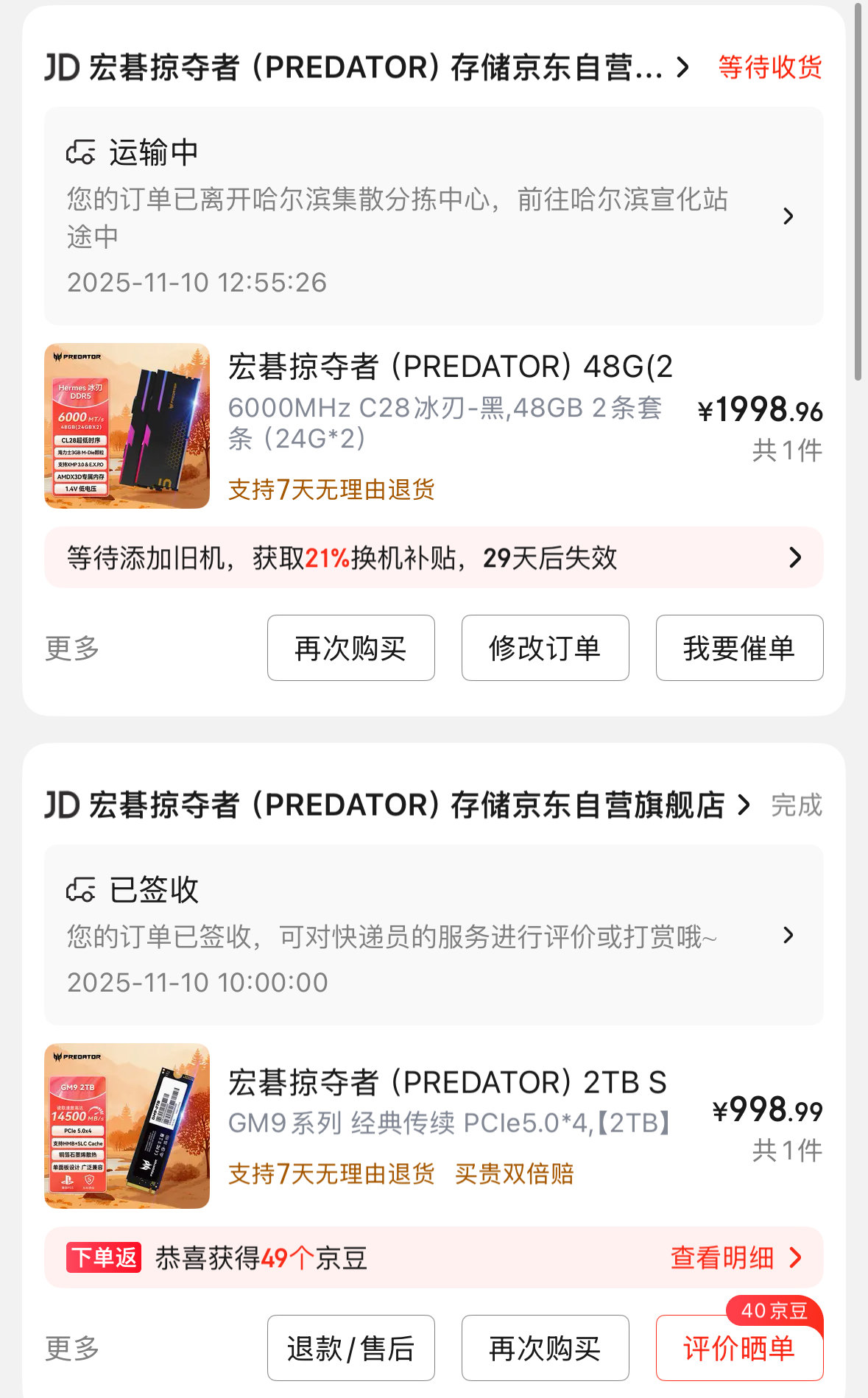Click 支持7天无理由退货 on the memory order
This screenshot has height=1398, width=868.
click(x=333, y=489)
